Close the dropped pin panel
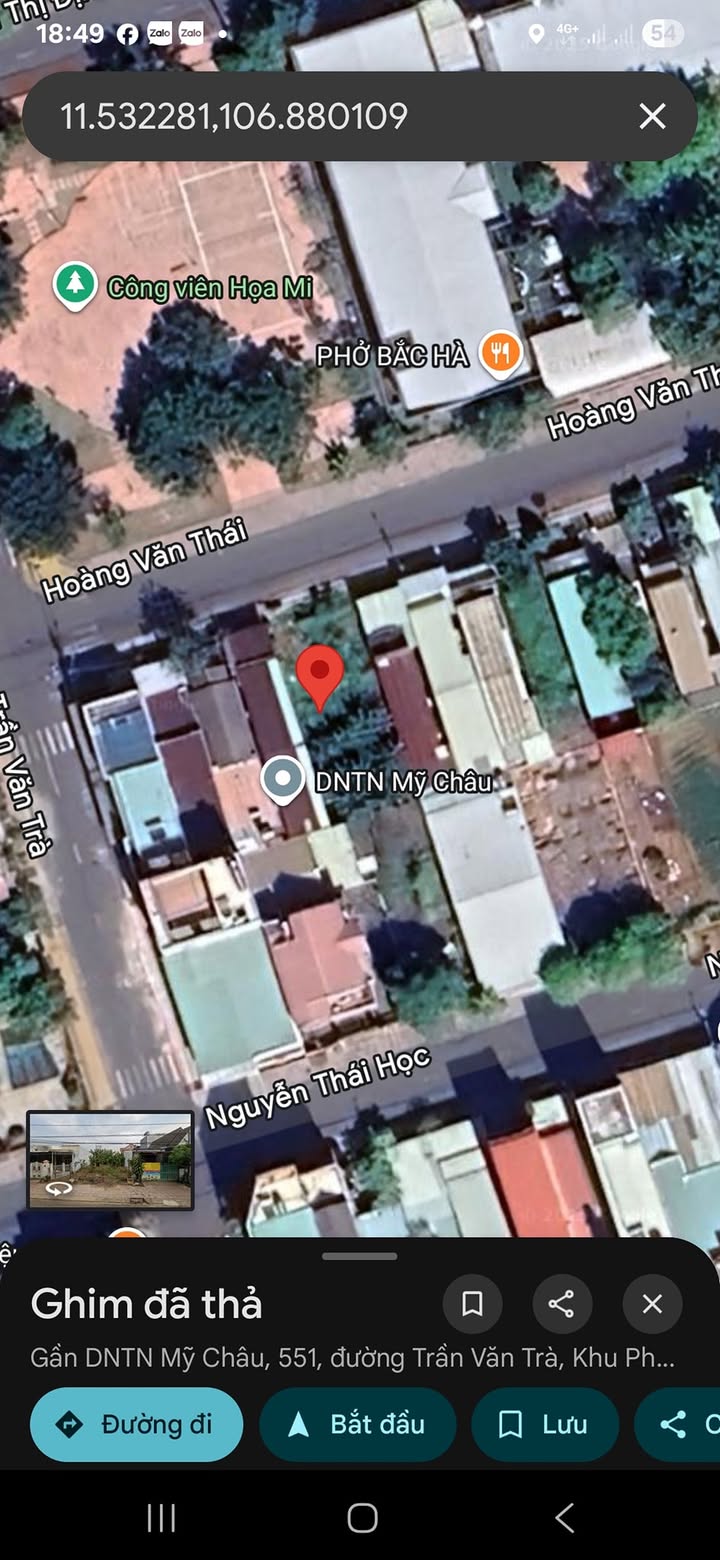This screenshot has height=1560, width=720. point(652,1304)
